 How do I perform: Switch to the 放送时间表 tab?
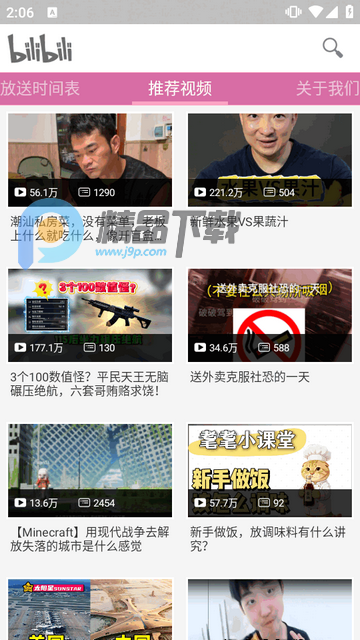[40, 88]
